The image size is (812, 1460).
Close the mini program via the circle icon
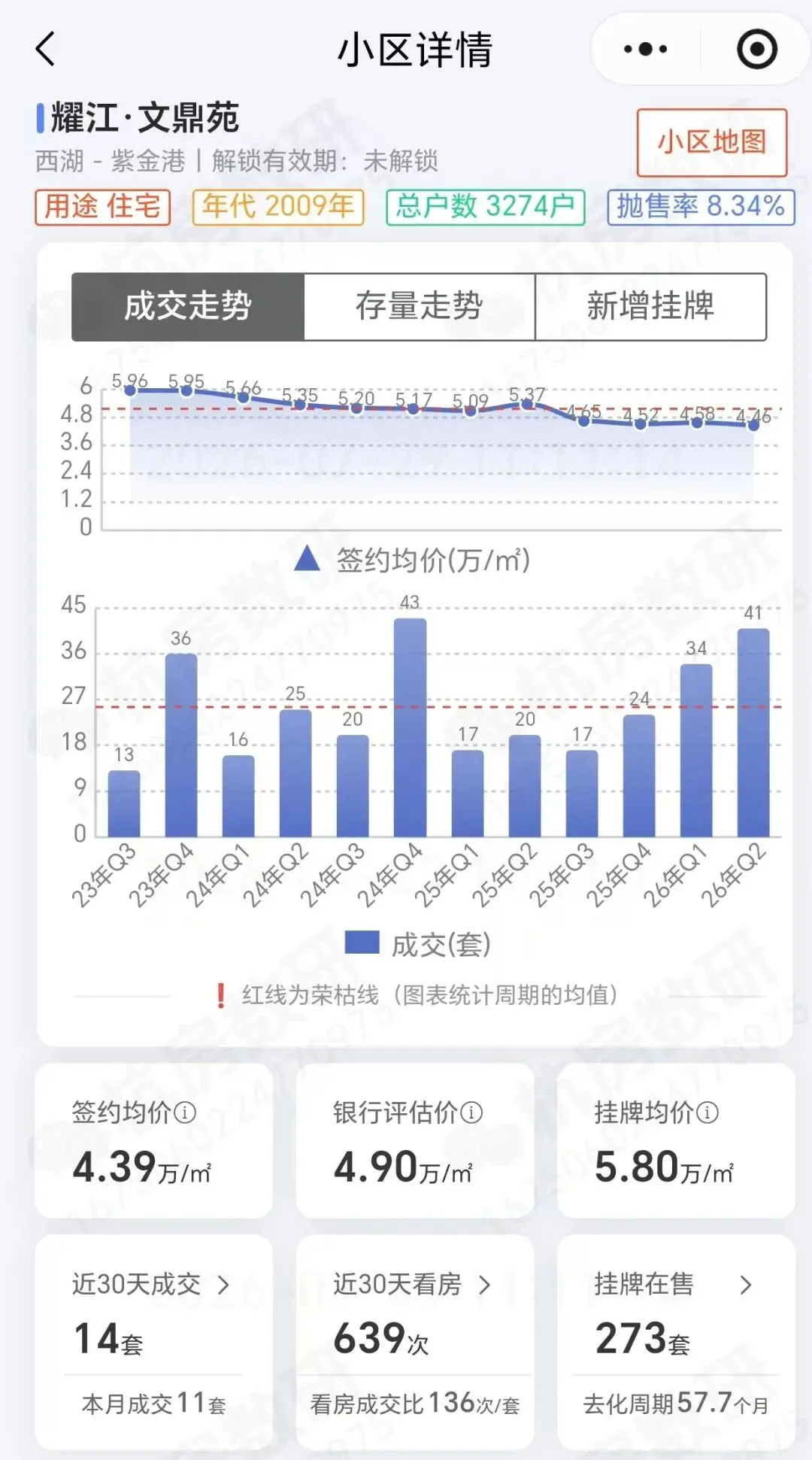tap(756, 50)
